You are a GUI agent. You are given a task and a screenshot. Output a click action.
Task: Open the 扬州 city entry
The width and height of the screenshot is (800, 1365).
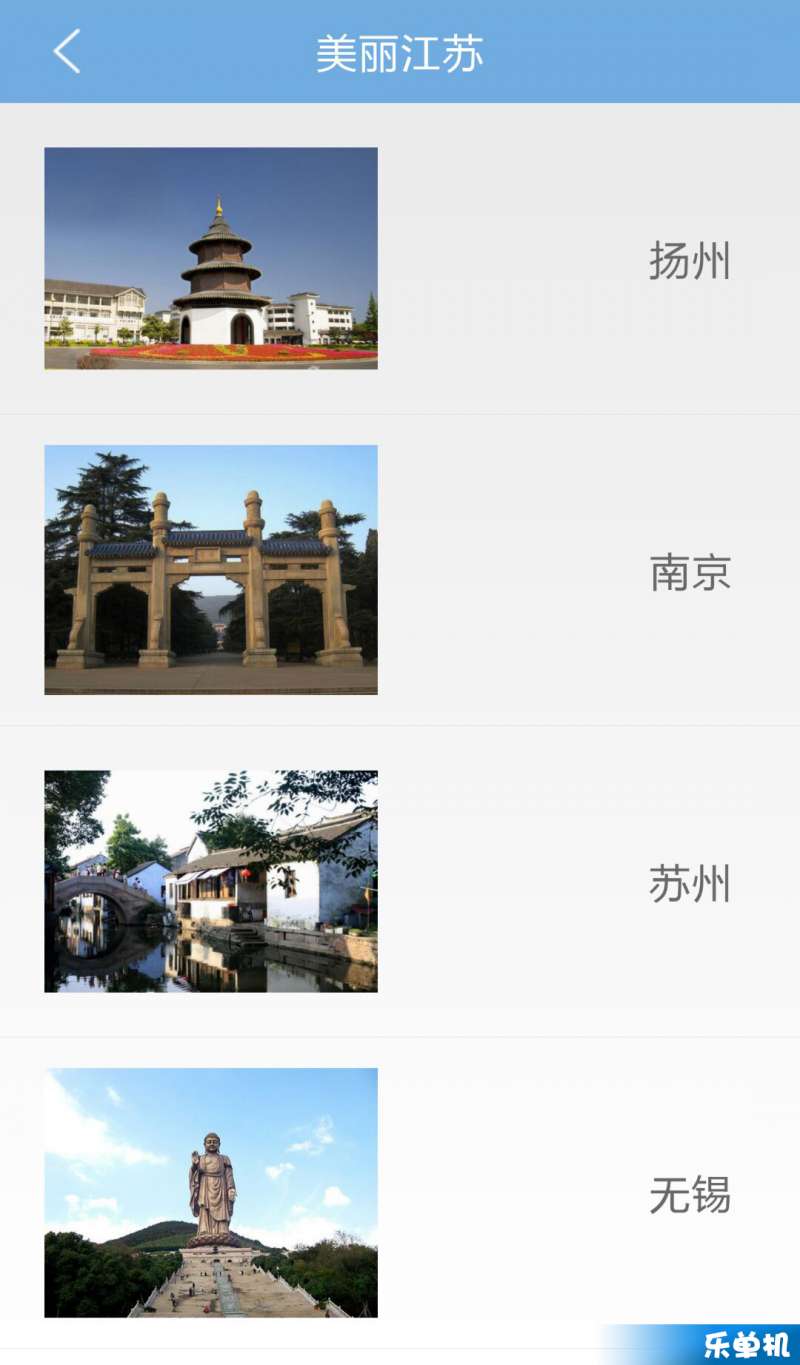pyautogui.click(x=400, y=259)
